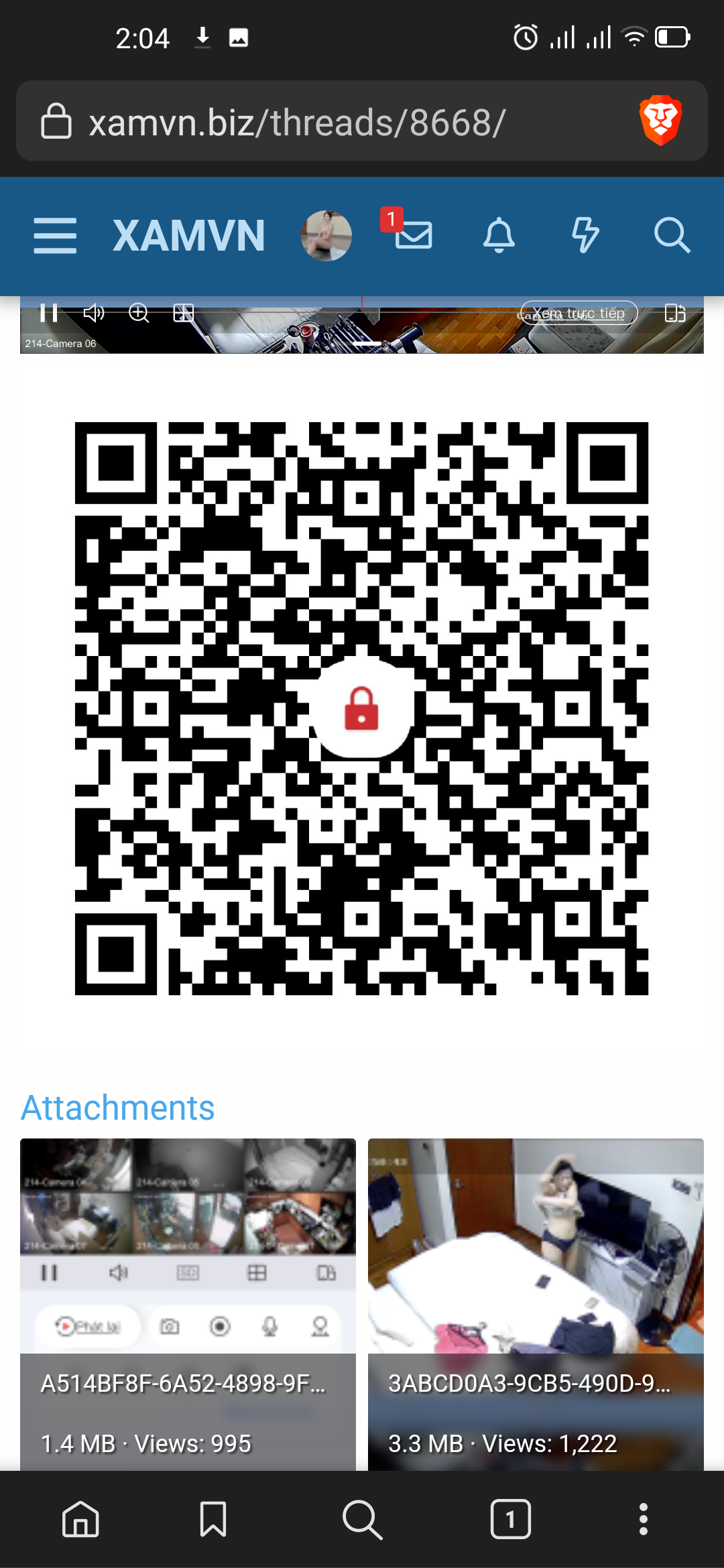
Task: Open your profile avatar in the header
Action: [326, 236]
